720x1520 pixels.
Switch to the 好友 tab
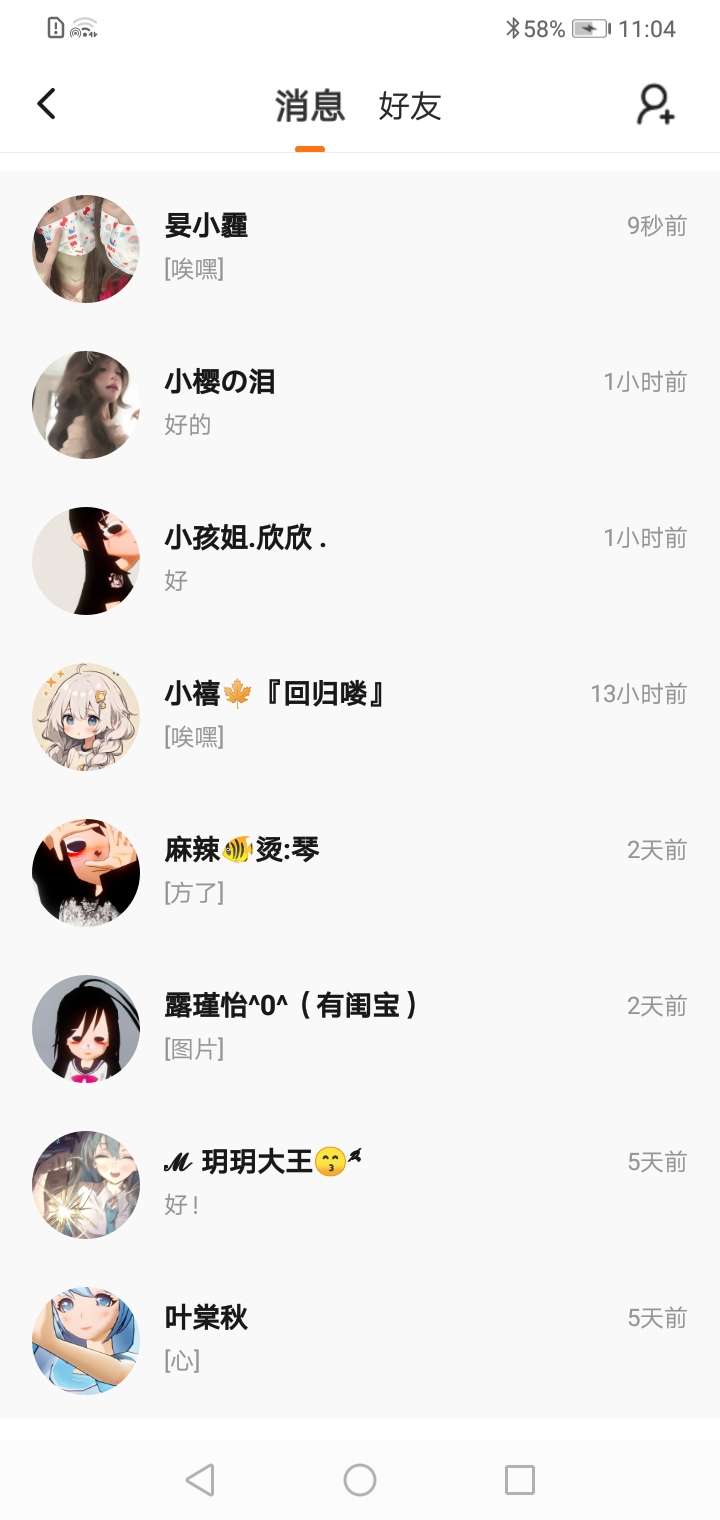coord(410,106)
